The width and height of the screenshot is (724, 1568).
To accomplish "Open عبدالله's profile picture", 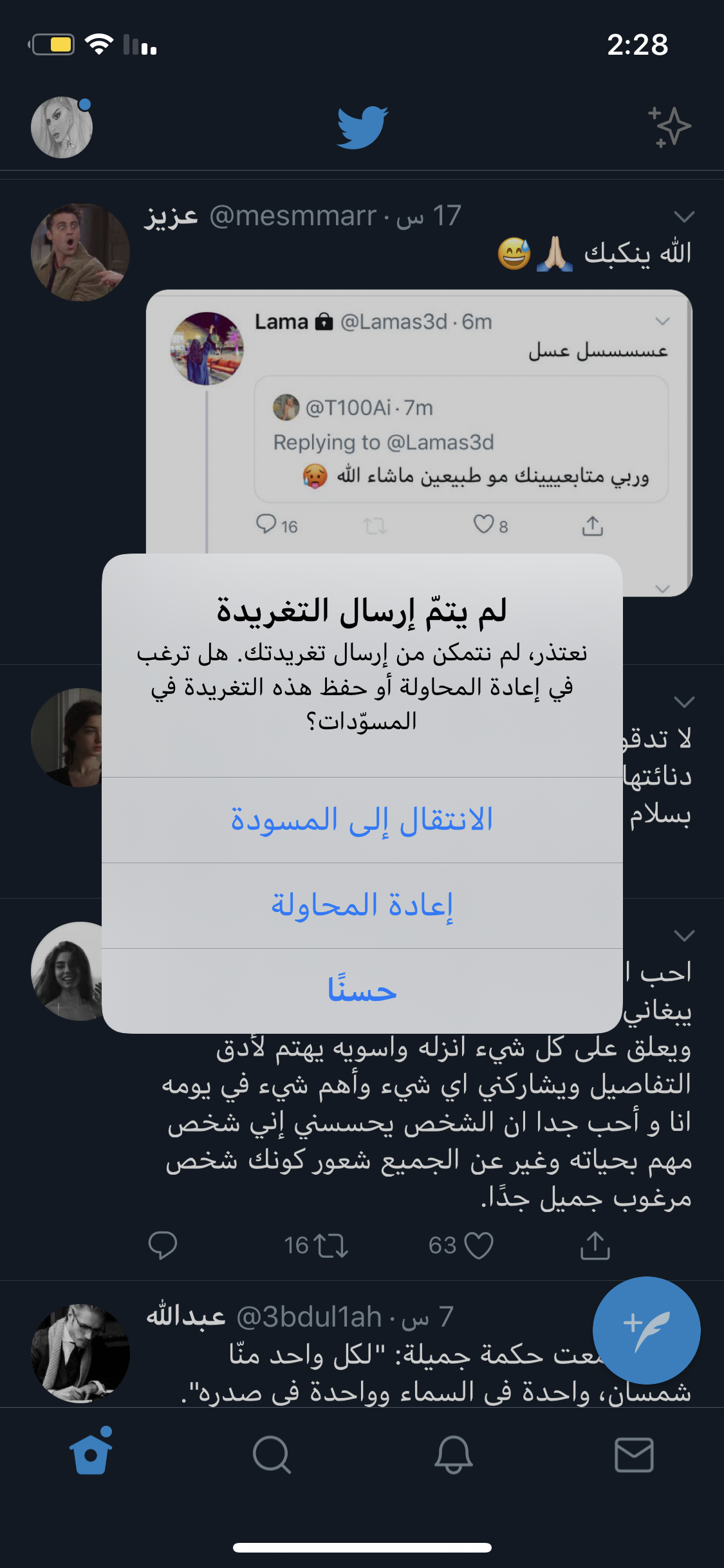I will click(x=80, y=1353).
